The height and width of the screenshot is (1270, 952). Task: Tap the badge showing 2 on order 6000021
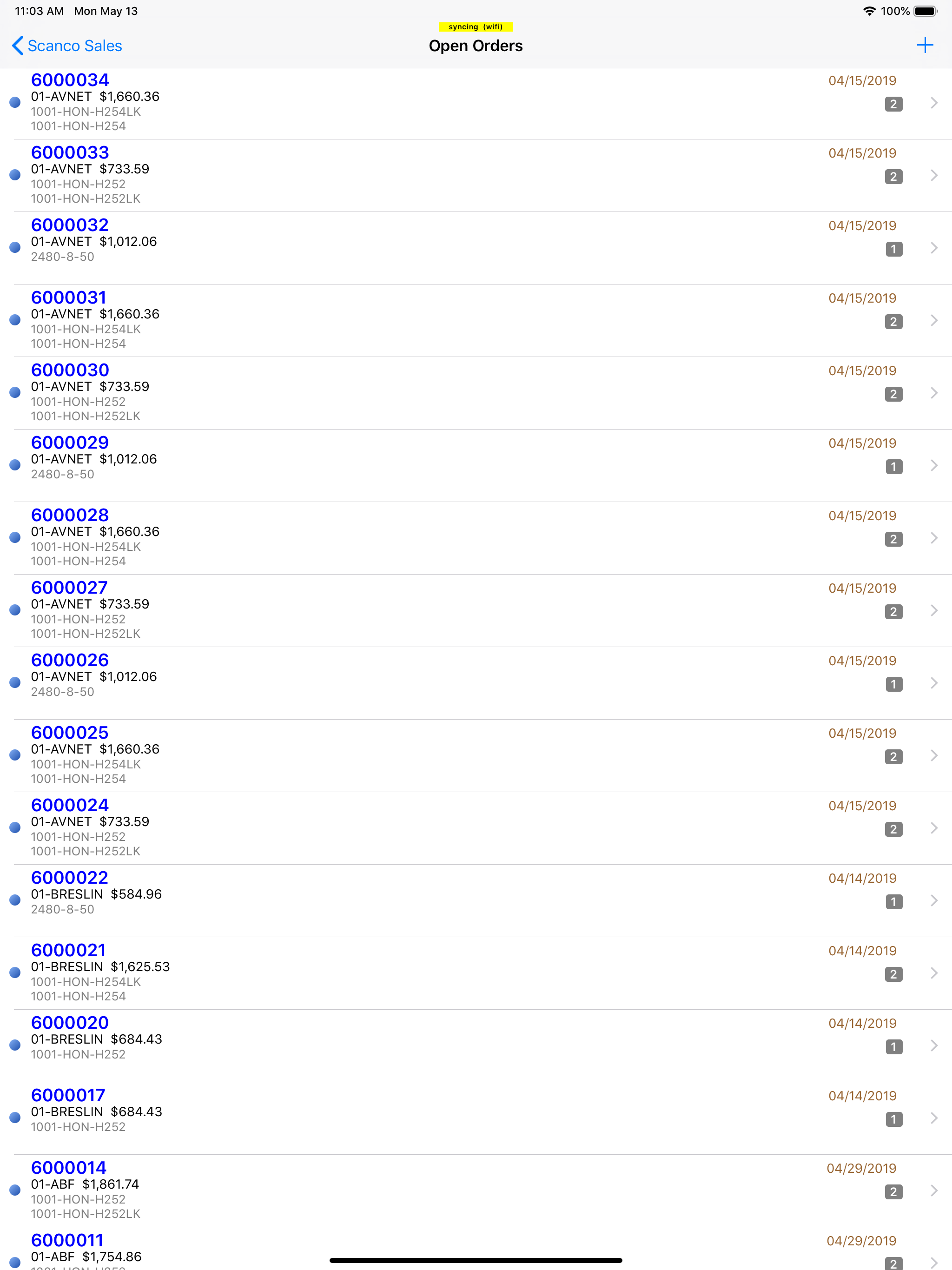[x=893, y=974]
